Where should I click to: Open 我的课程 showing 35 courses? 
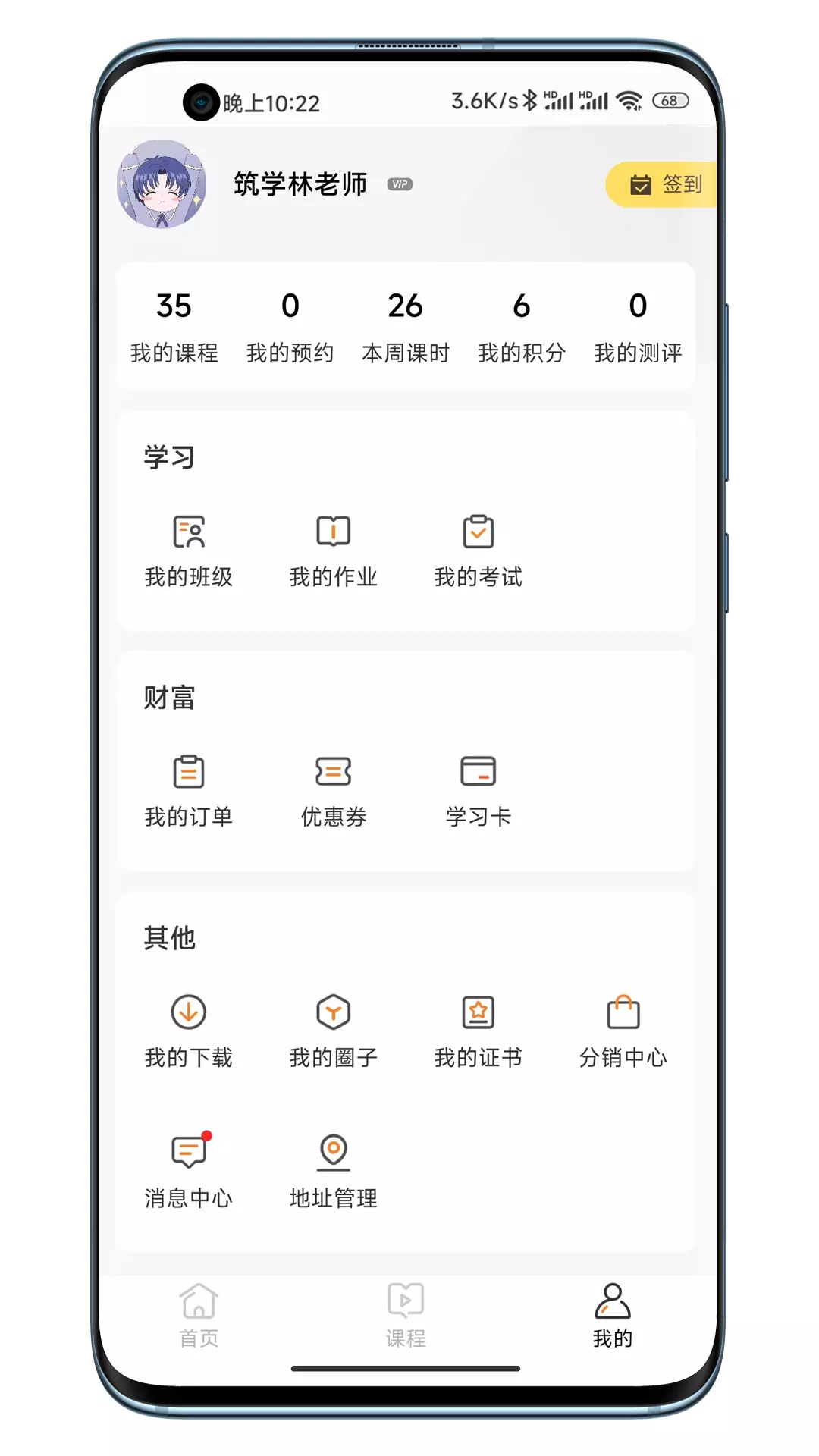pyautogui.click(x=174, y=327)
